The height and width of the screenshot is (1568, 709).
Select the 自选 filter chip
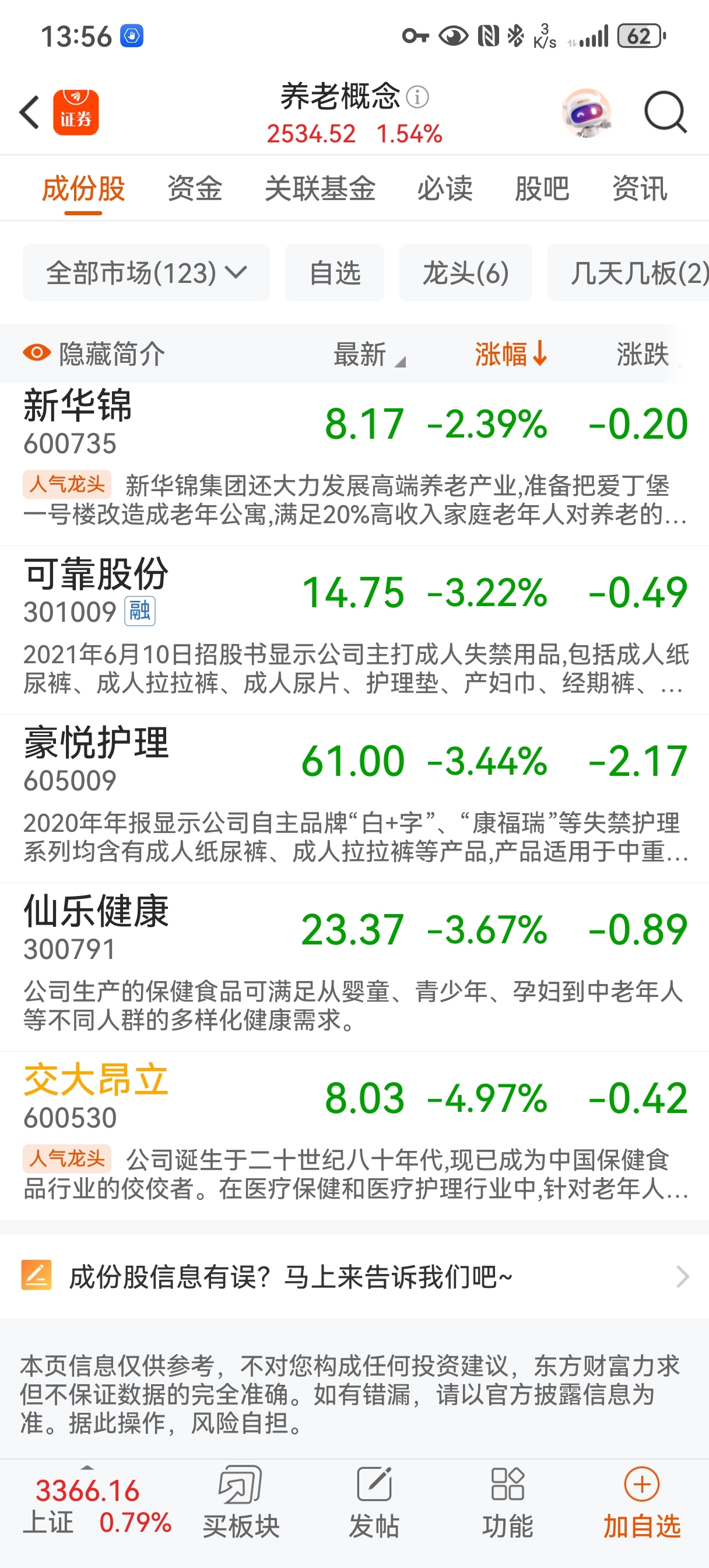point(334,272)
